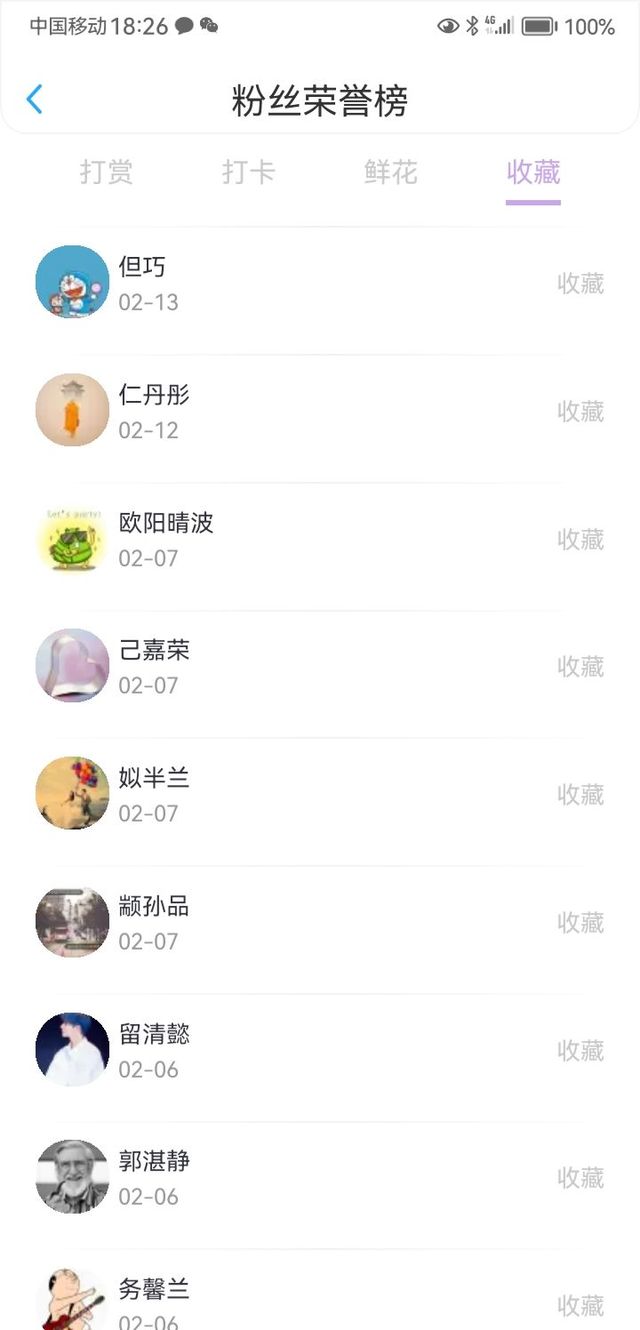640x1330 pixels.
Task: Open 但巧's fan entry
Action: click(320, 283)
